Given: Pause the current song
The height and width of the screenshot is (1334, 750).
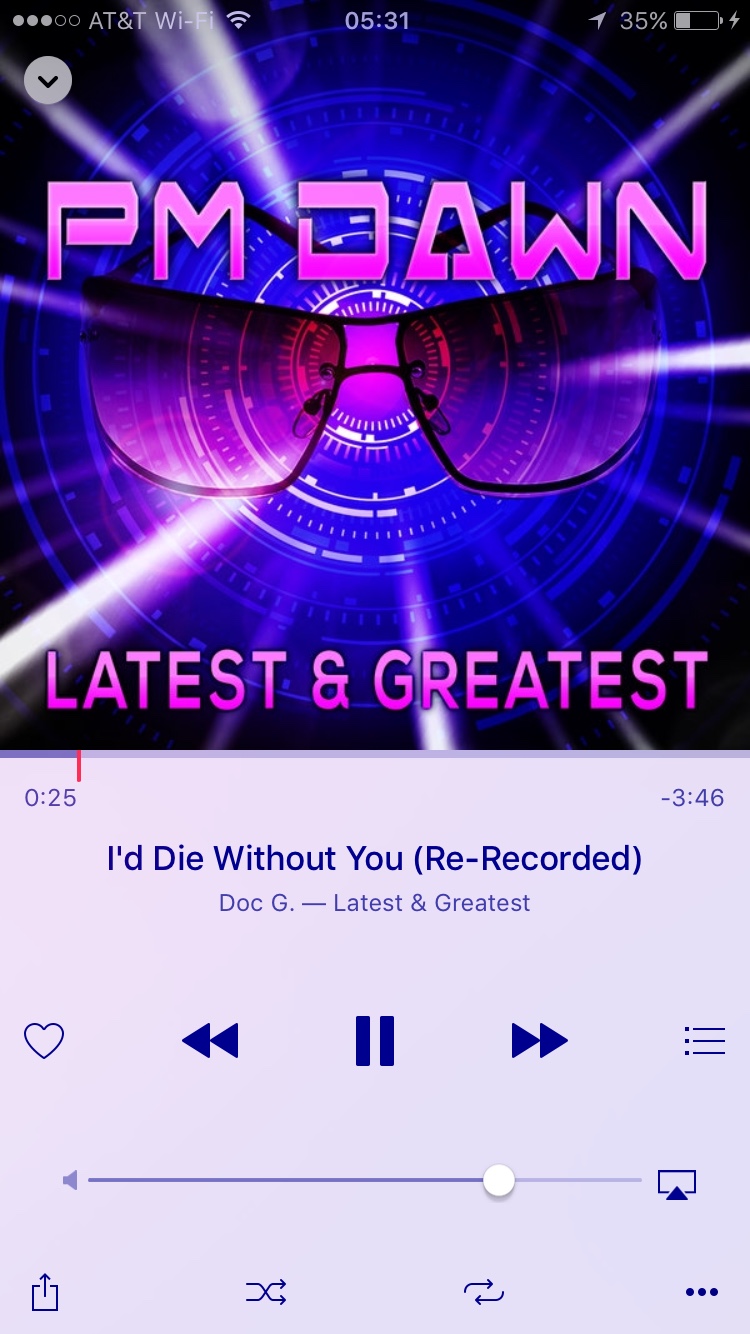Looking at the screenshot, I should pos(375,1041).
